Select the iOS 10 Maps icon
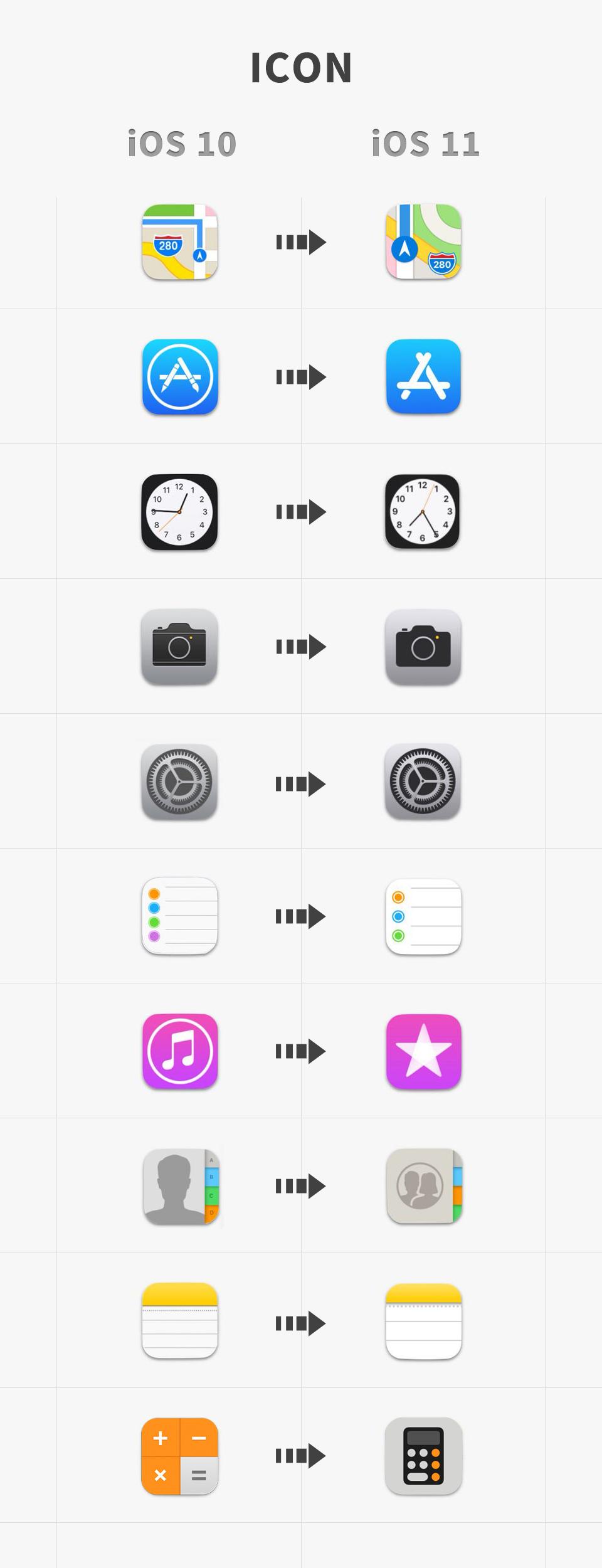The image size is (602, 1568). (180, 241)
